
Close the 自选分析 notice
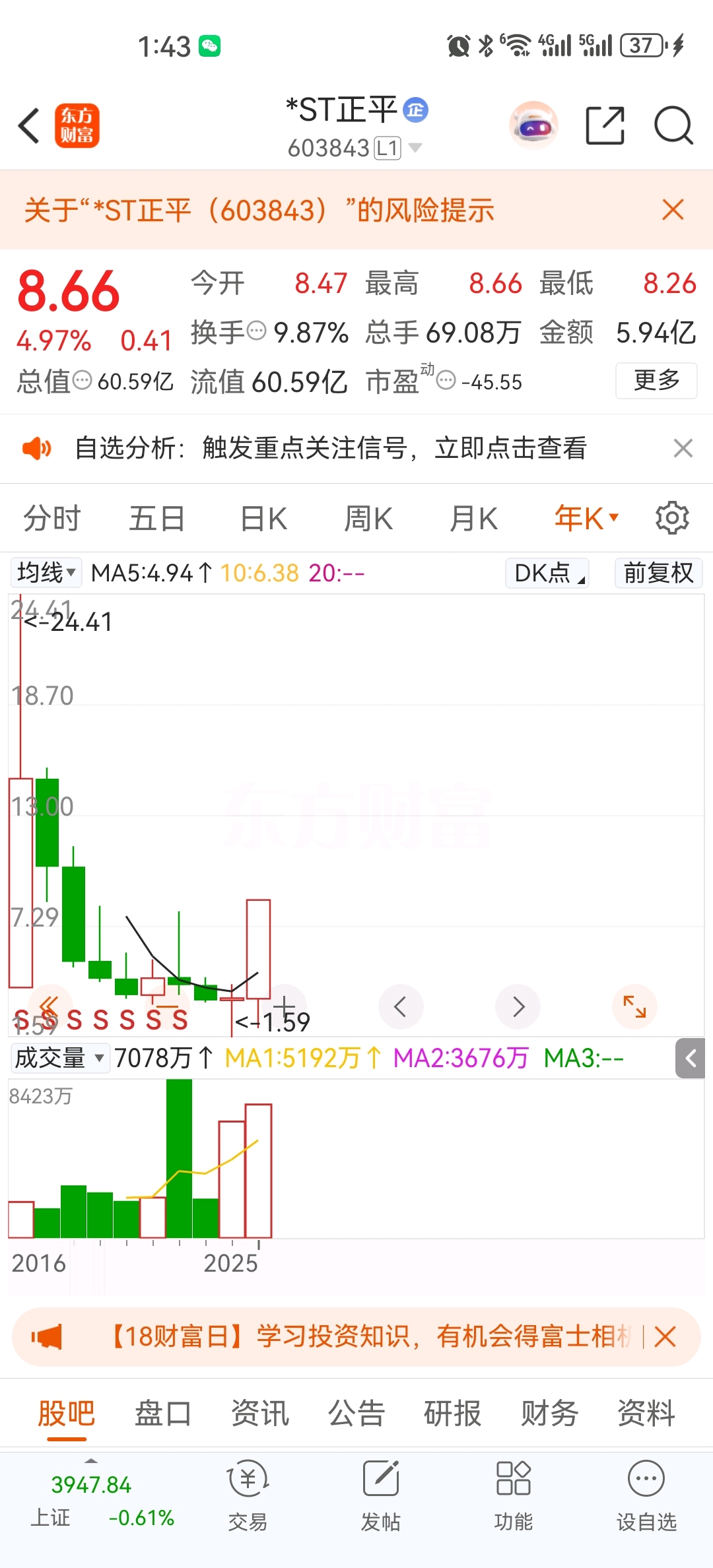pos(683,448)
